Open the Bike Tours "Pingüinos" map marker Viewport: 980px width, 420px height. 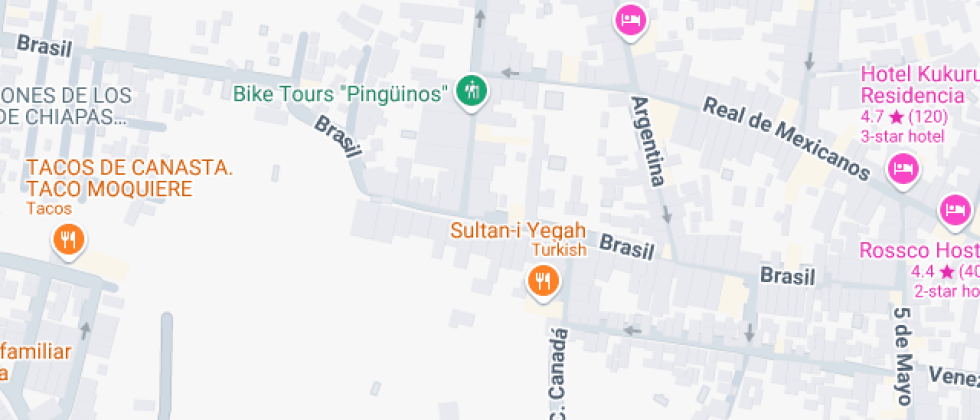470,92
